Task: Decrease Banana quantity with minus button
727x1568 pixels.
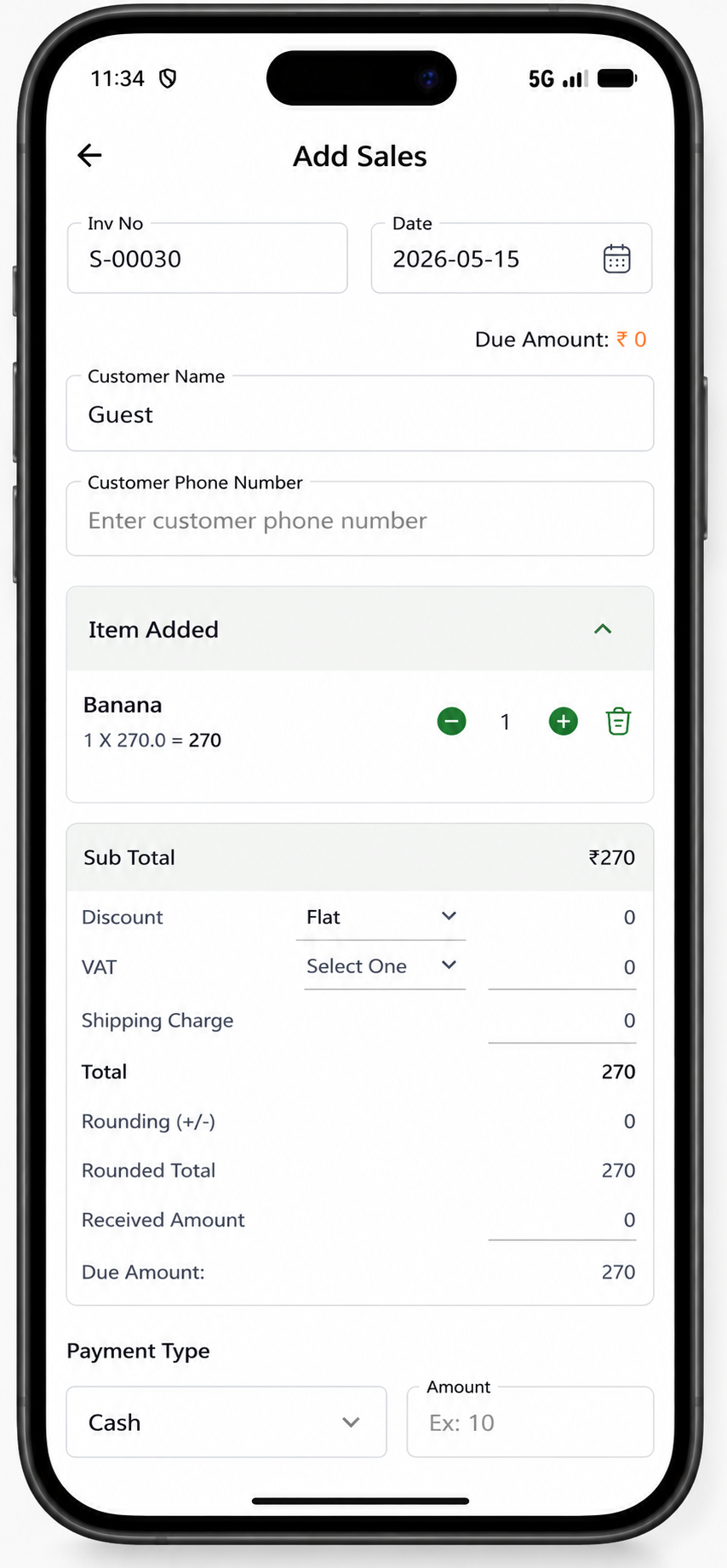Action: [x=452, y=722]
